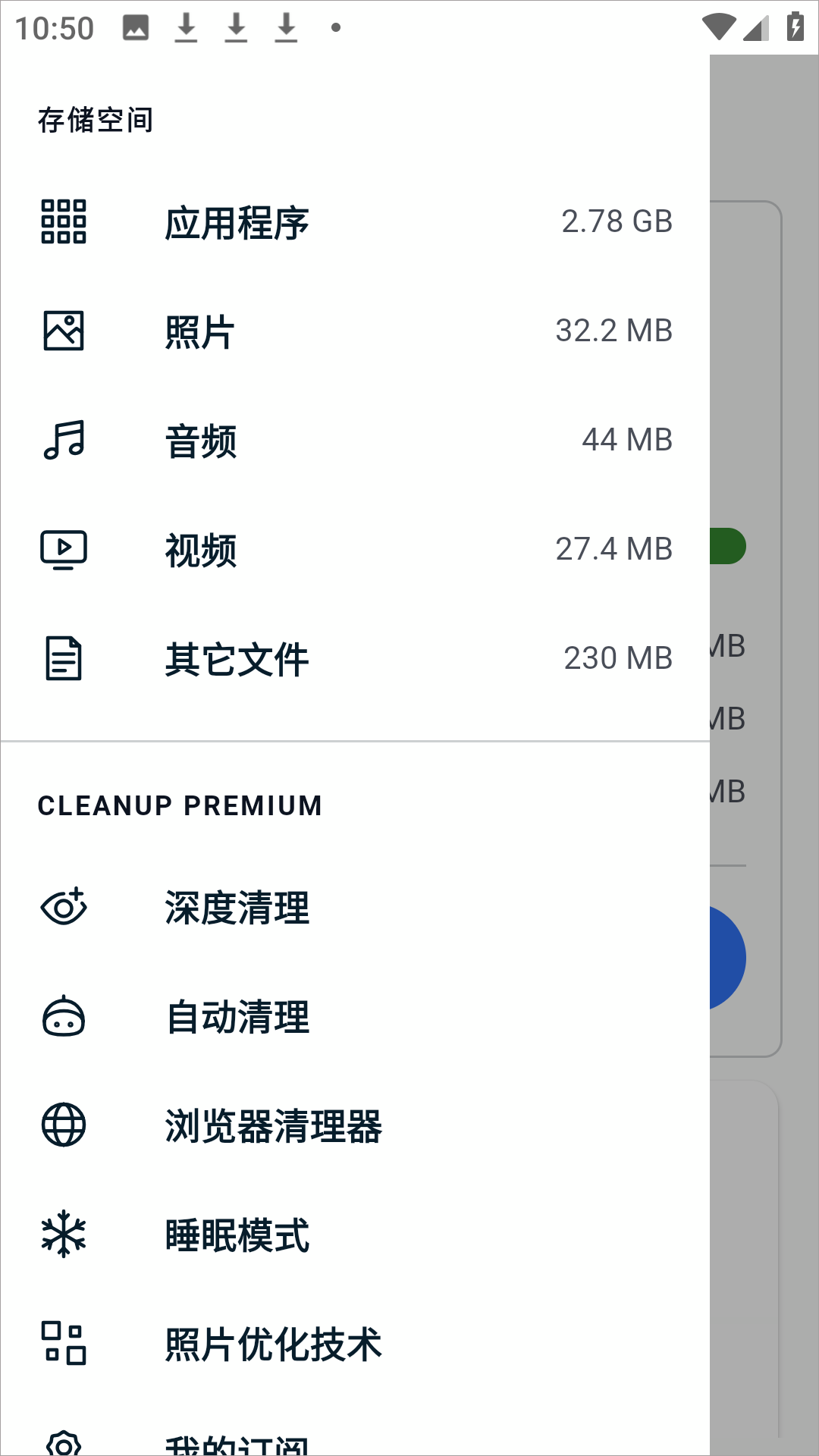Select 音频 in storage list
This screenshot has width=819, height=1456.
click(x=355, y=441)
